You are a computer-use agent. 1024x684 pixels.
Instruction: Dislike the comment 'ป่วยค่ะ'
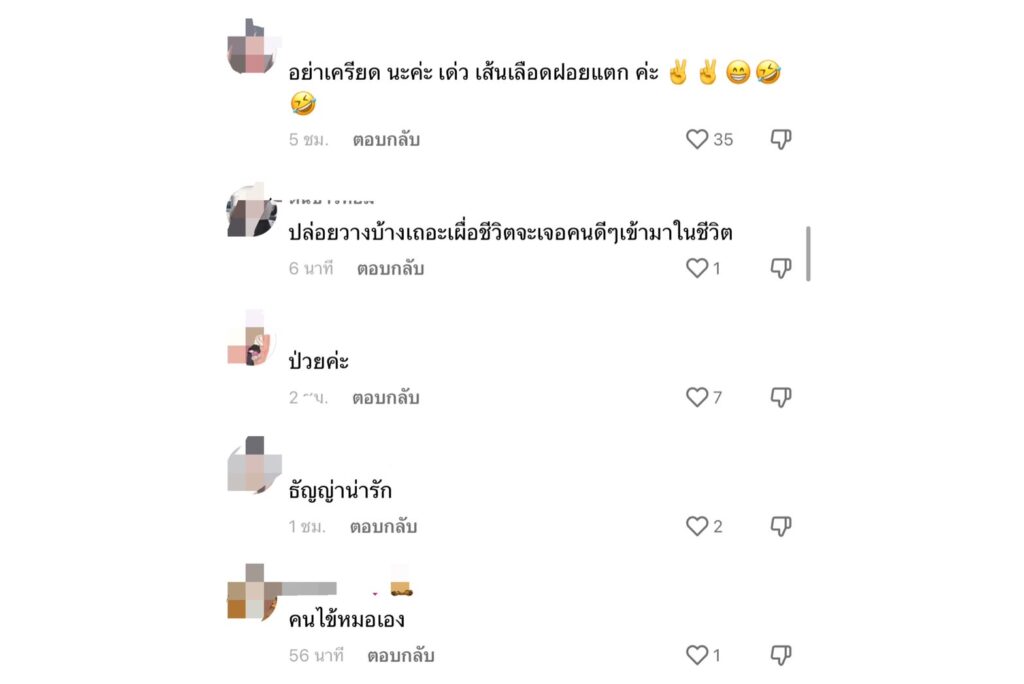781,398
